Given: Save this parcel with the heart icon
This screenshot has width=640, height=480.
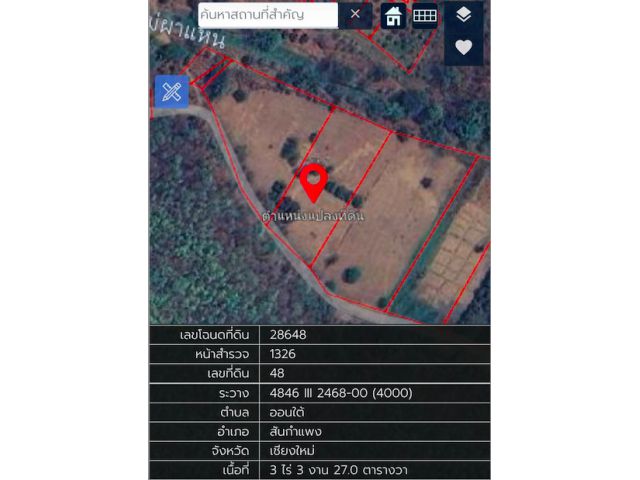Looking at the screenshot, I should tap(463, 47).
